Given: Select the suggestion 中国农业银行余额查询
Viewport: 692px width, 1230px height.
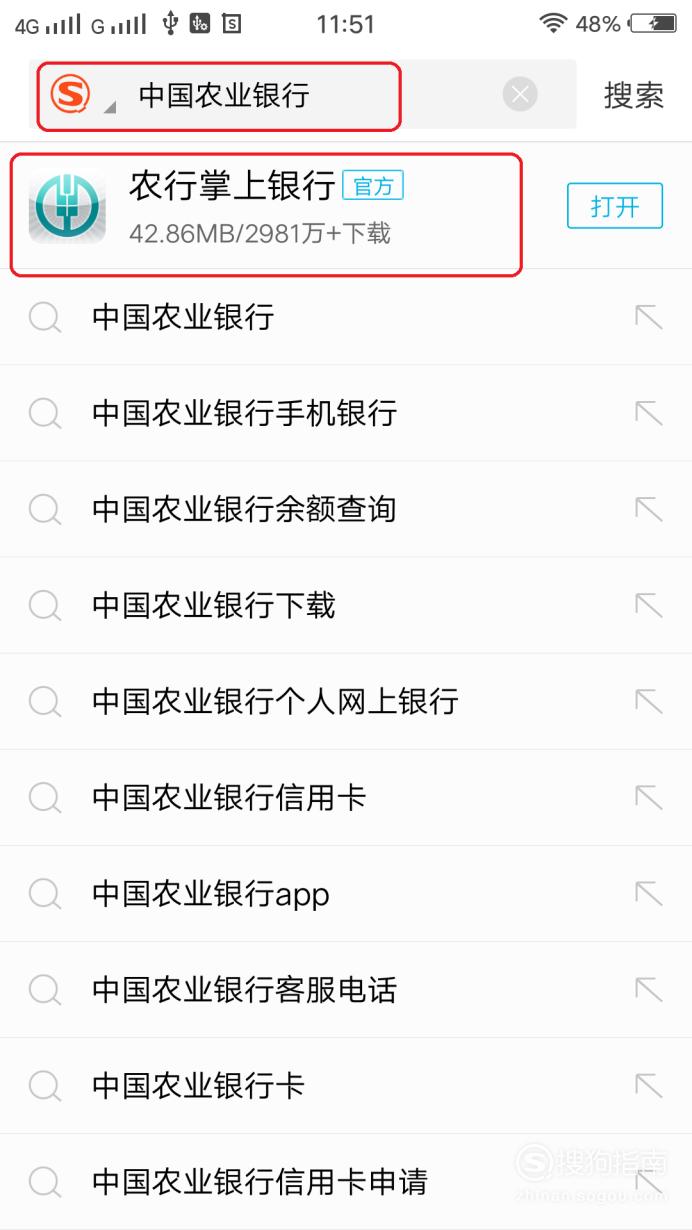Looking at the screenshot, I should point(346,509).
